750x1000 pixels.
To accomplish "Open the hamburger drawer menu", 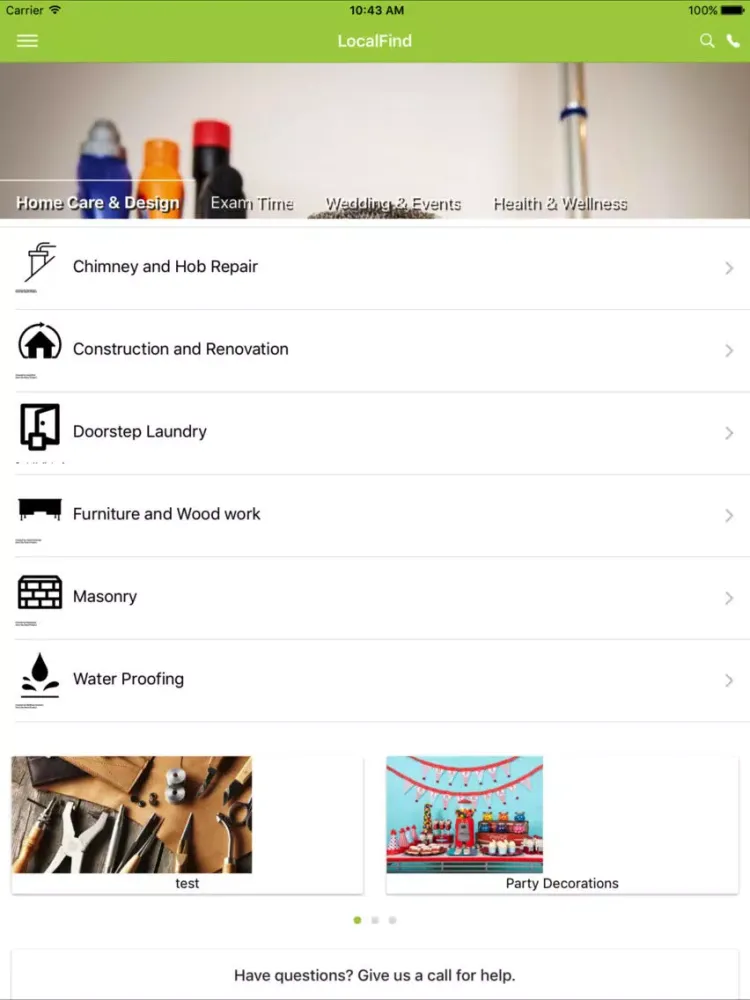I will click(27, 41).
